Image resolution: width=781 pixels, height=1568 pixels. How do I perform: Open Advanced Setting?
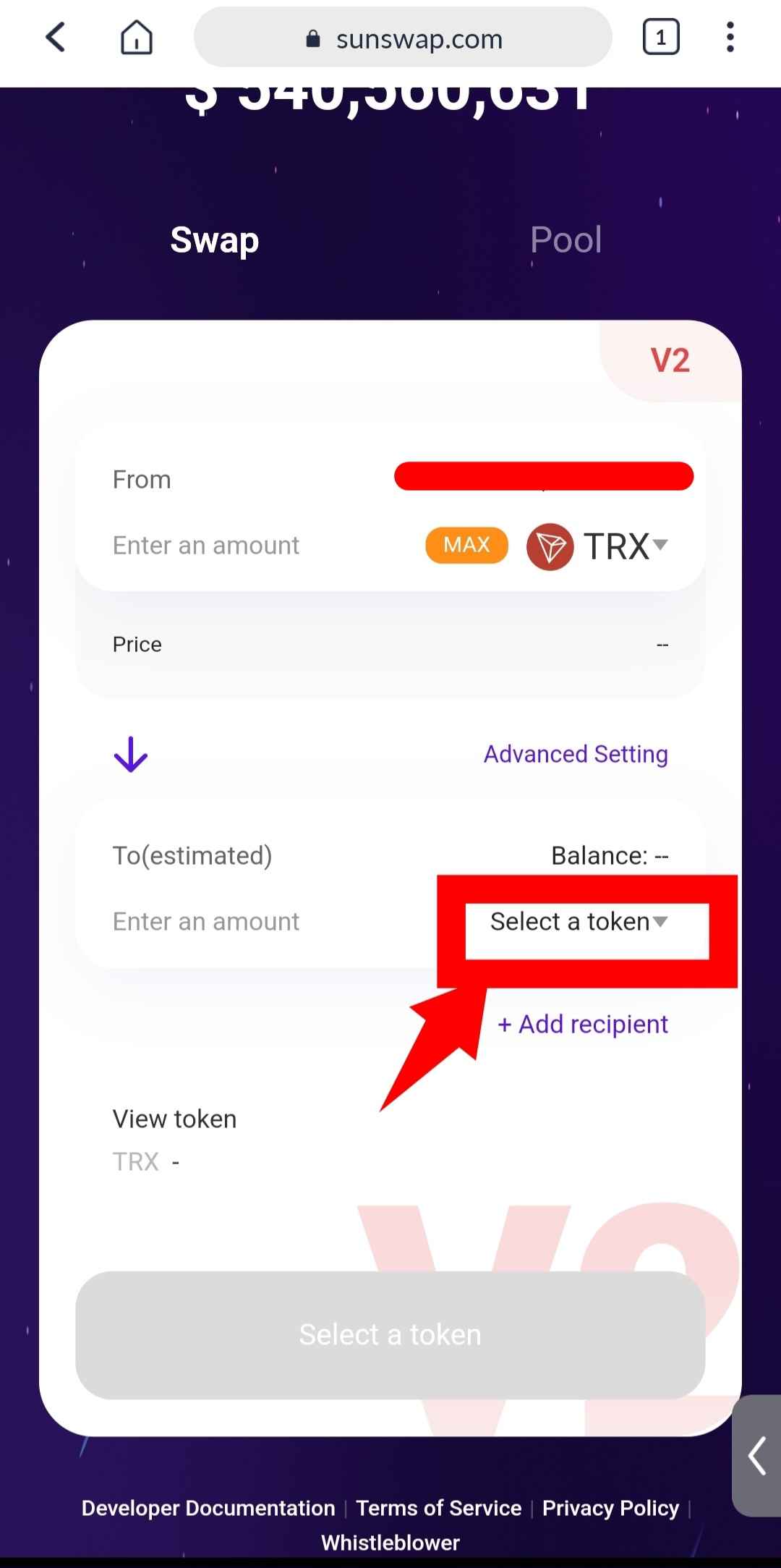click(x=576, y=754)
